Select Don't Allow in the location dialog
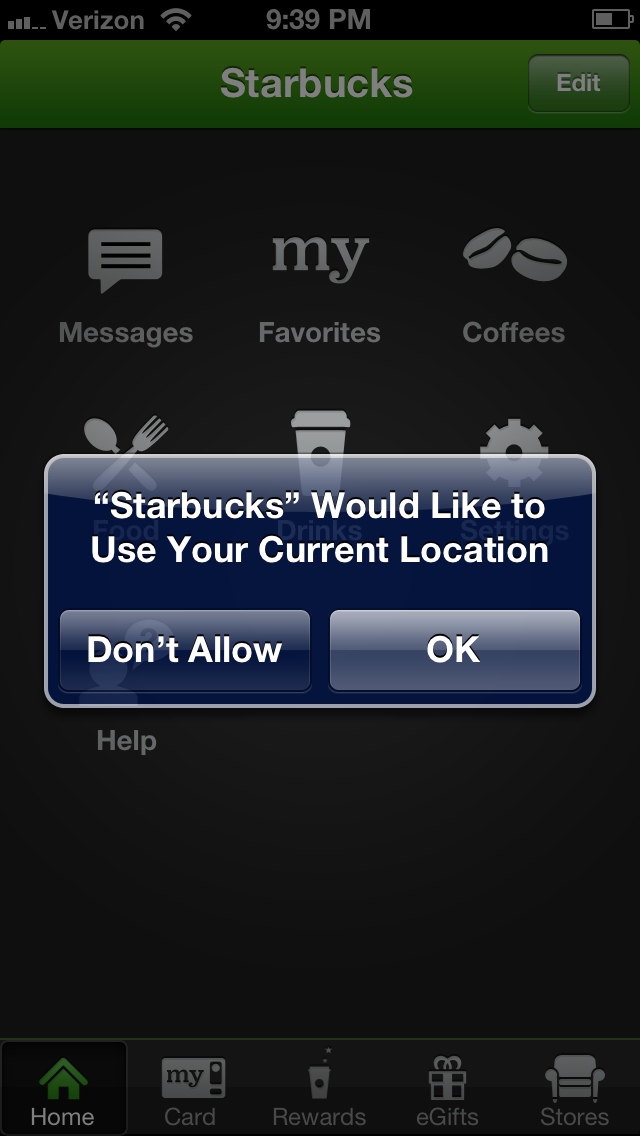 click(185, 650)
